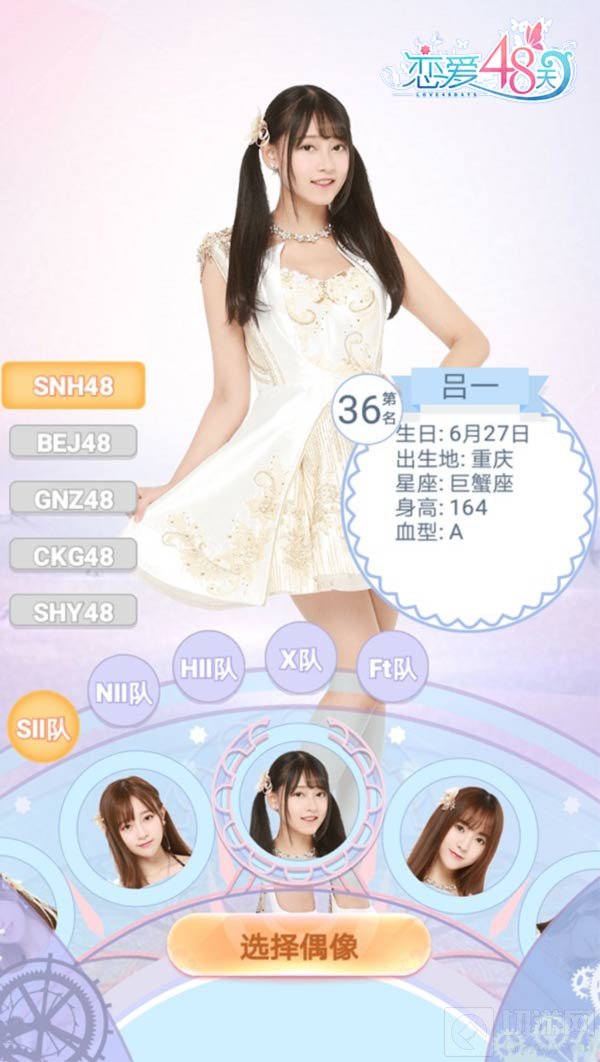This screenshot has width=600, height=1062.
Task: Select the SNH48 group tab
Action: pyautogui.click(x=73, y=386)
